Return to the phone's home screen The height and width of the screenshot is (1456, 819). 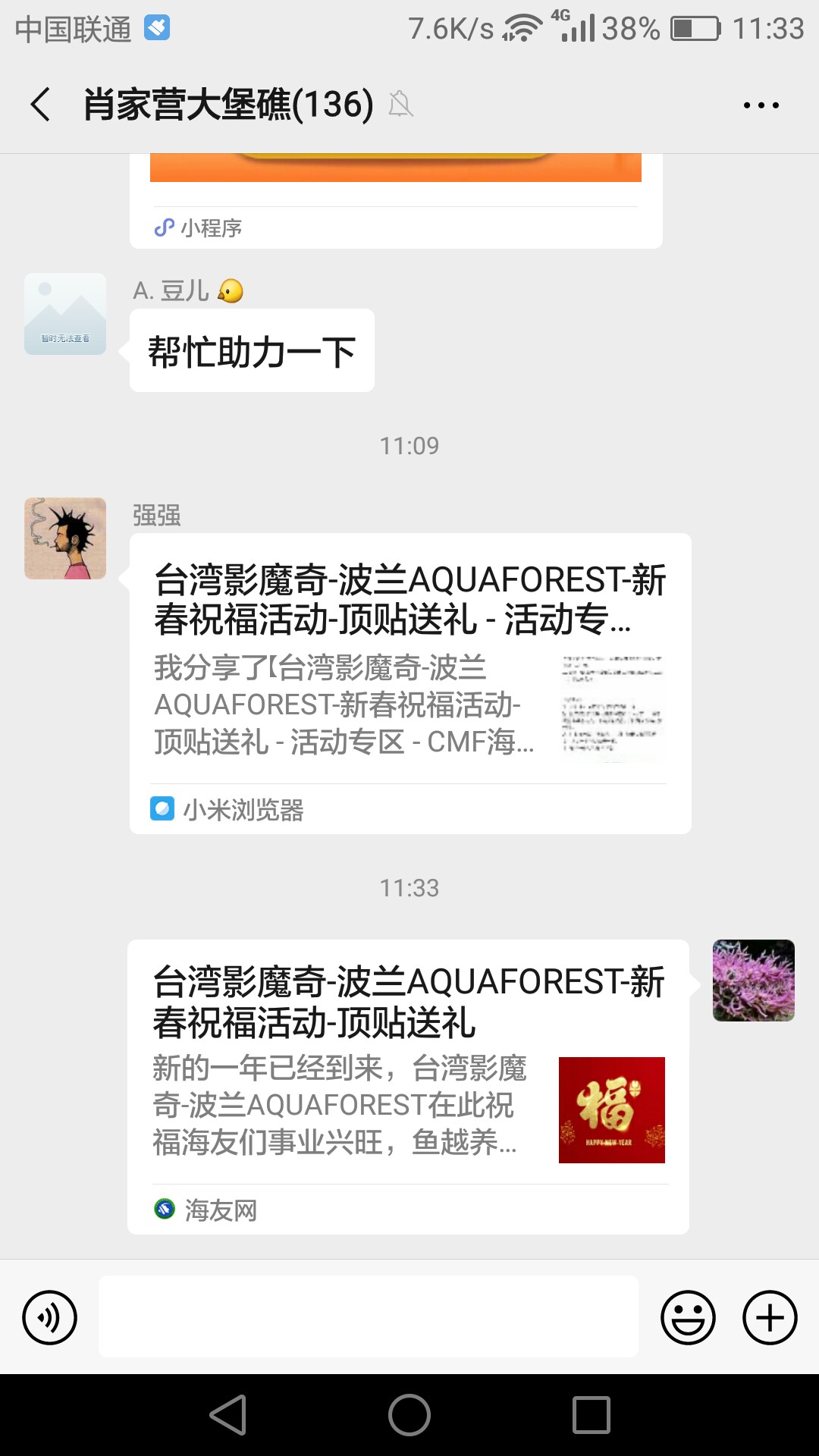click(409, 1415)
